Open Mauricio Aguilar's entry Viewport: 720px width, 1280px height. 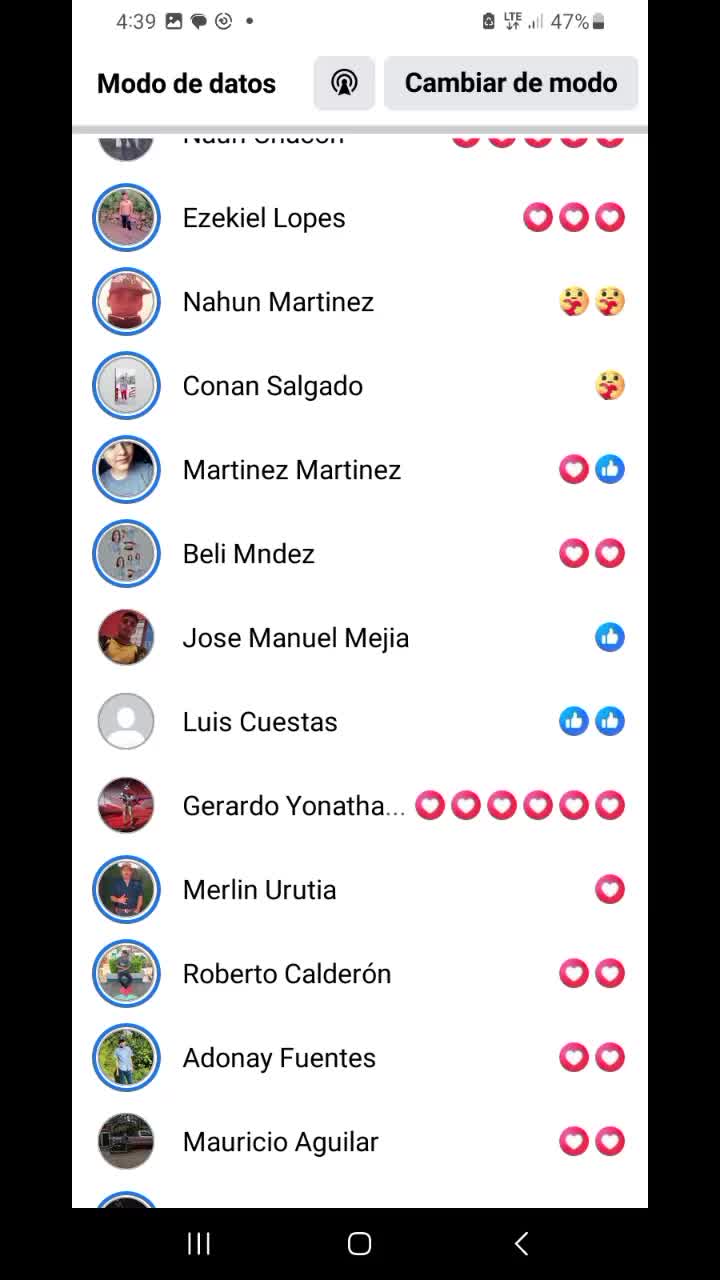pos(360,1142)
